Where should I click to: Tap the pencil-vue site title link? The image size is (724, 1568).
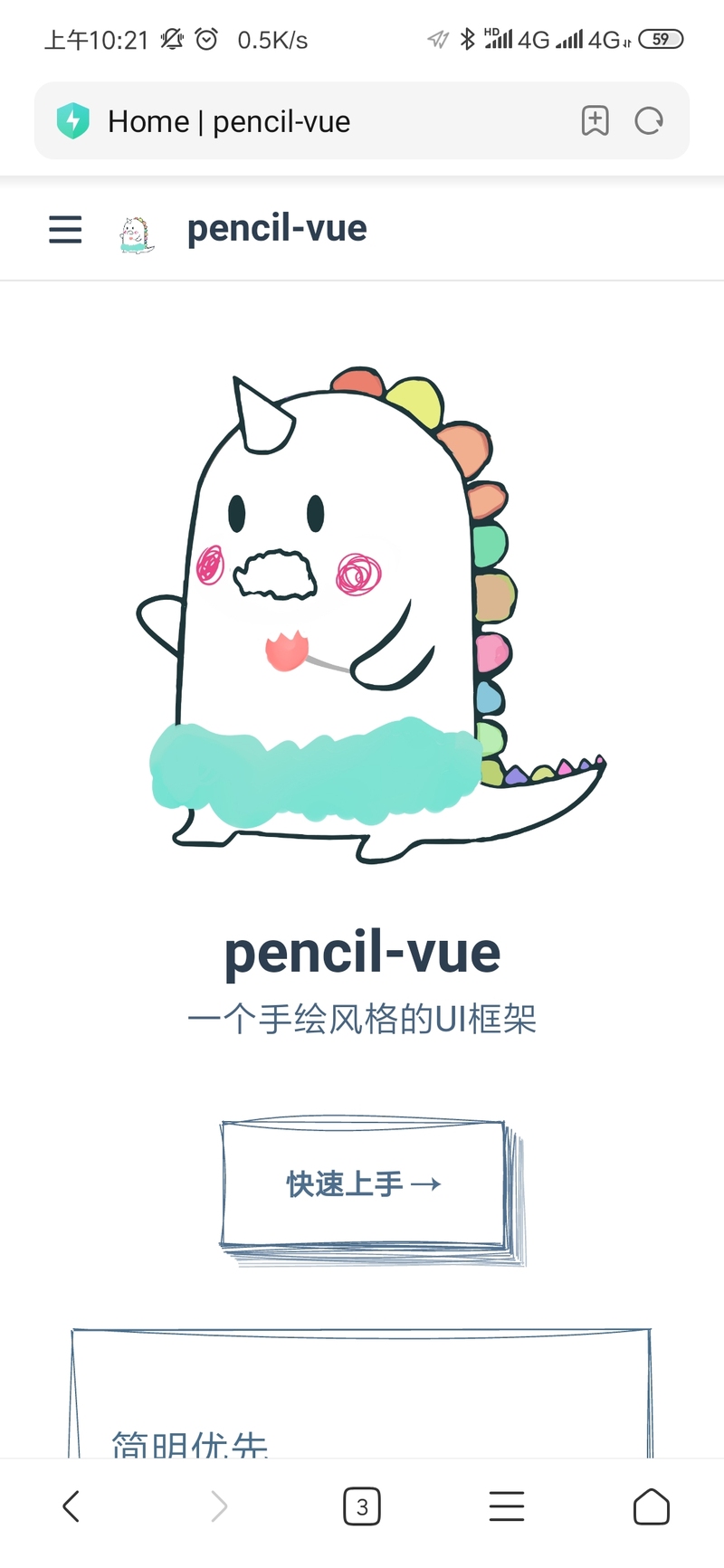(x=276, y=229)
